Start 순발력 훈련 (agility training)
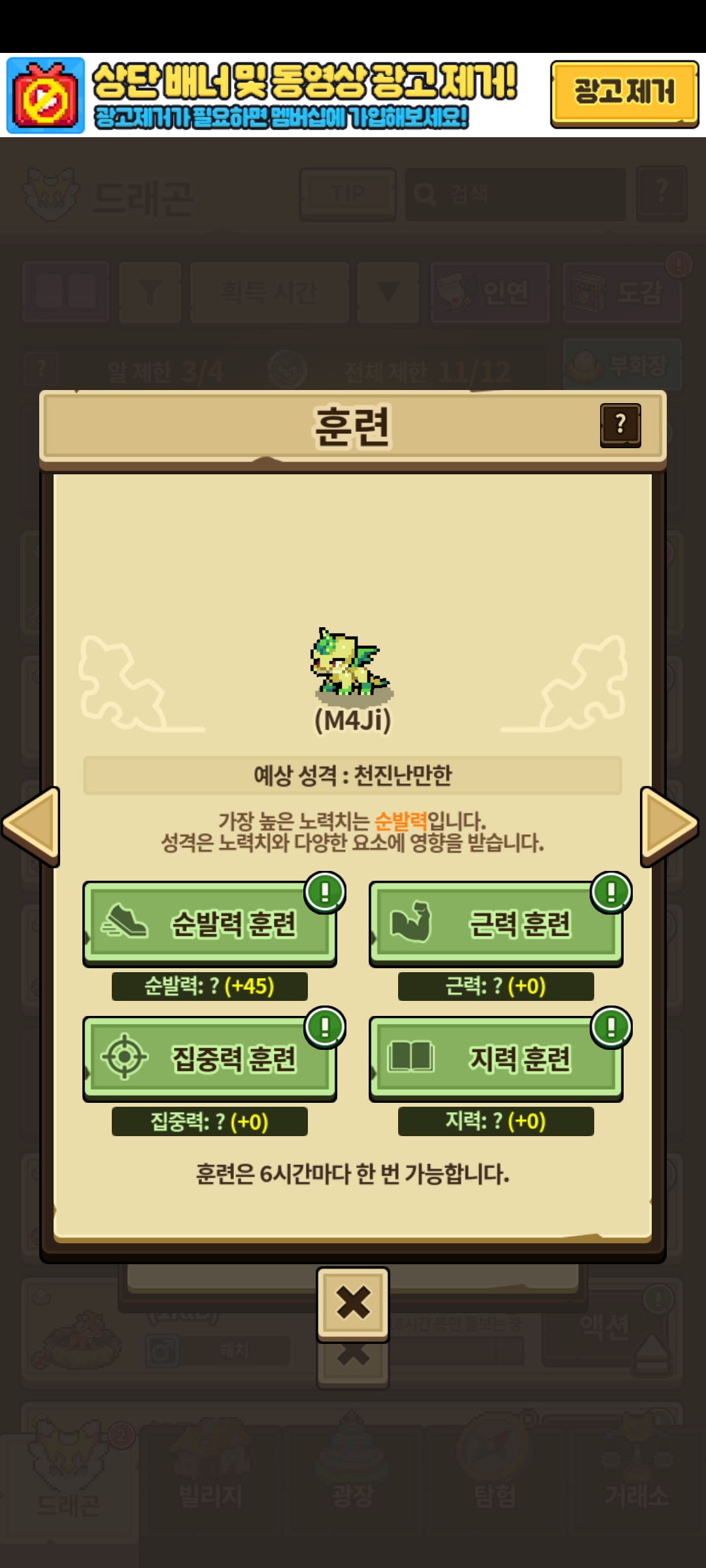The image size is (706, 1568). click(x=209, y=923)
